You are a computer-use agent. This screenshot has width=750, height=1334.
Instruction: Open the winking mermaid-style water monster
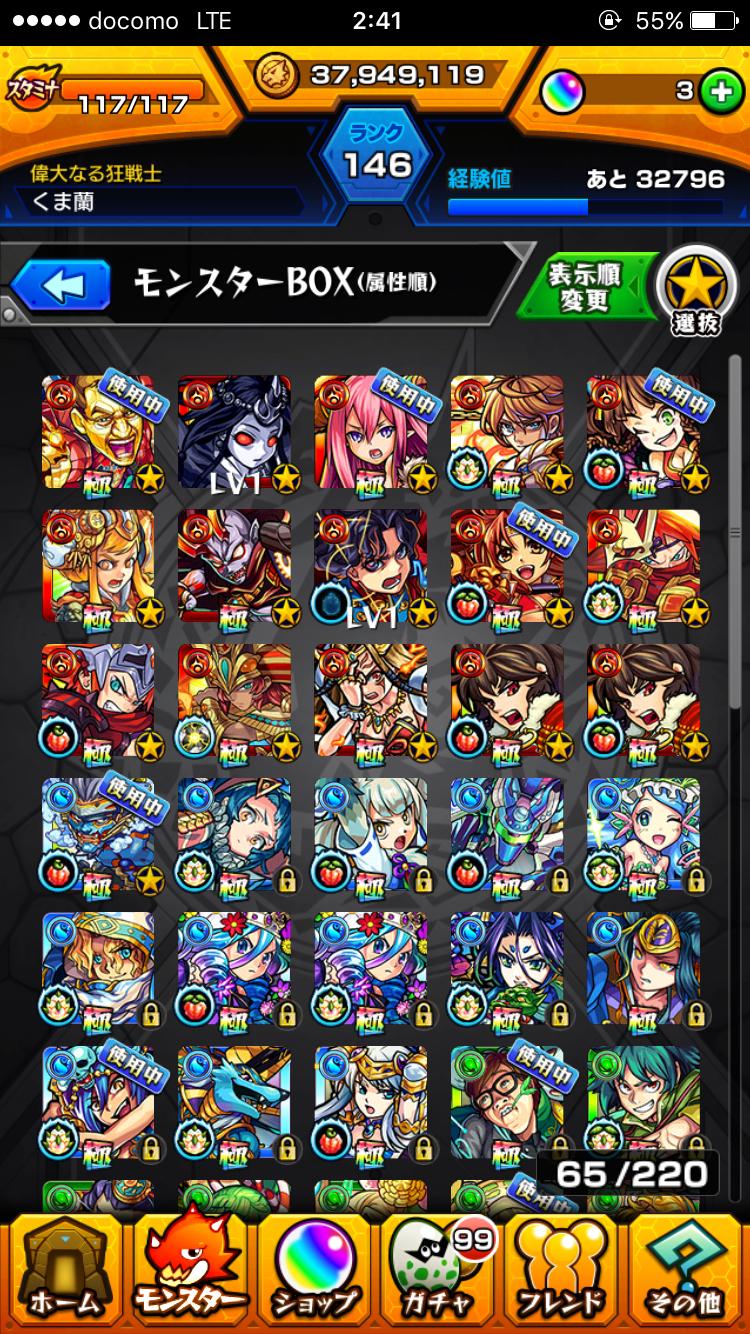tap(643, 834)
